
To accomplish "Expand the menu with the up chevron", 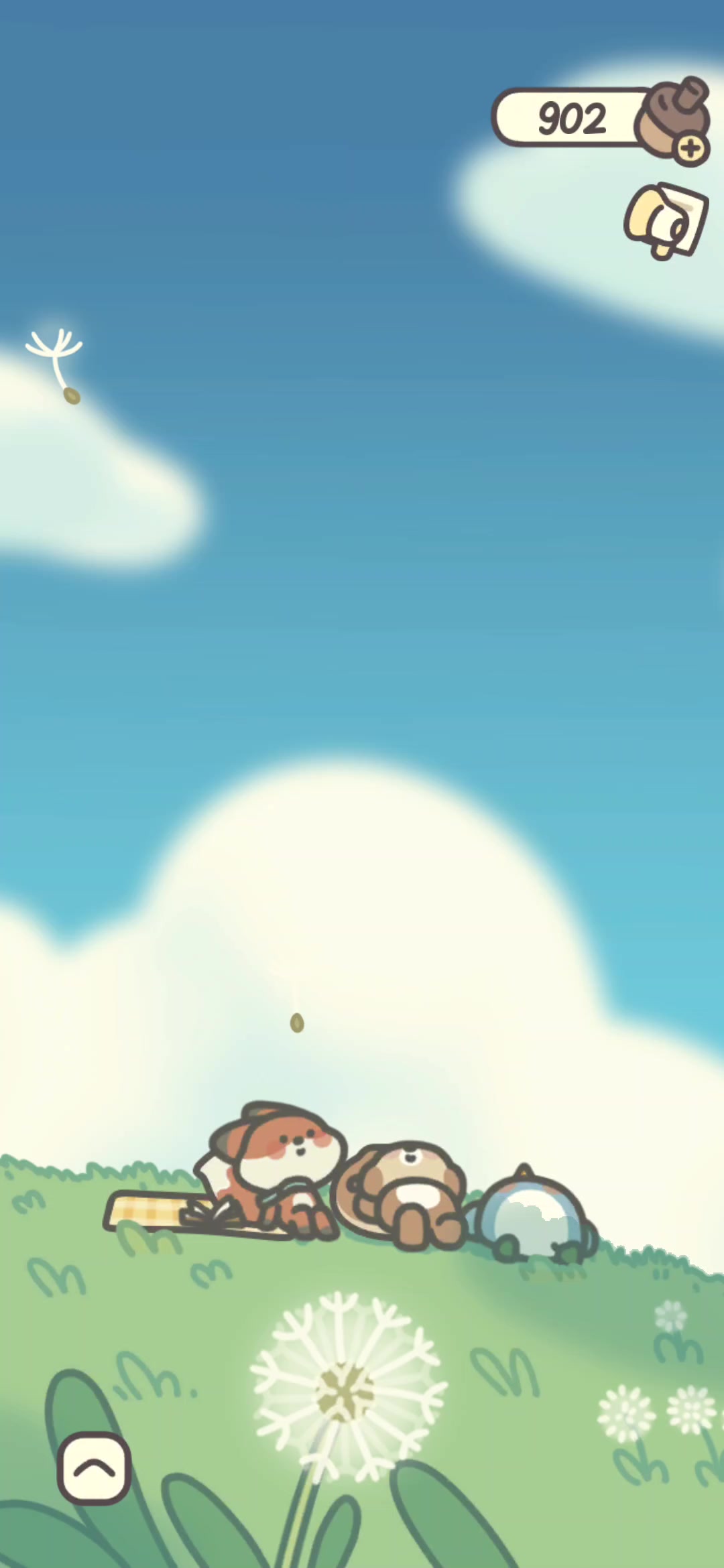I will coord(94,1469).
